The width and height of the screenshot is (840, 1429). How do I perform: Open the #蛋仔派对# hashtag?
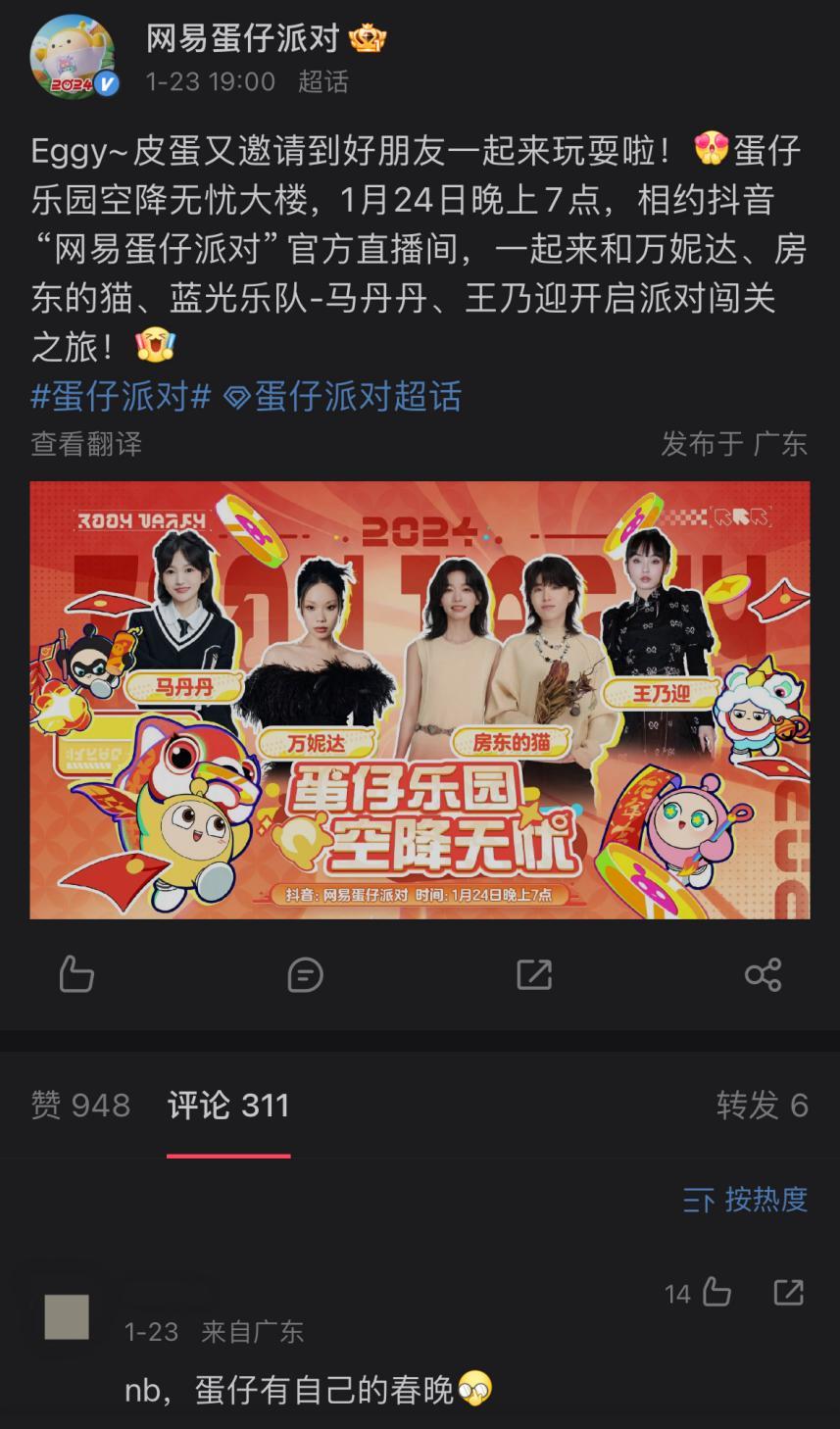pos(121,396)
